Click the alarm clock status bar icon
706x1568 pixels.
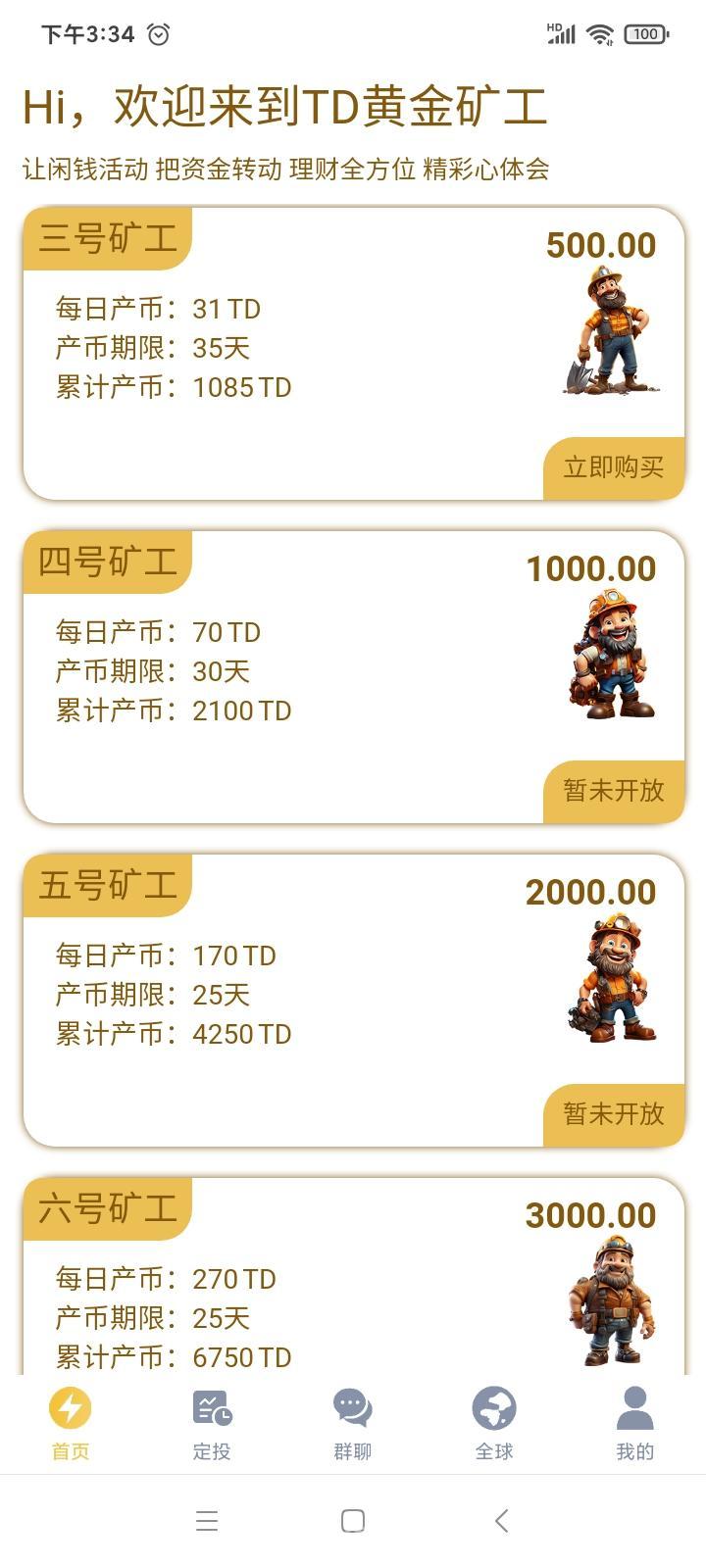coord(157,33)
